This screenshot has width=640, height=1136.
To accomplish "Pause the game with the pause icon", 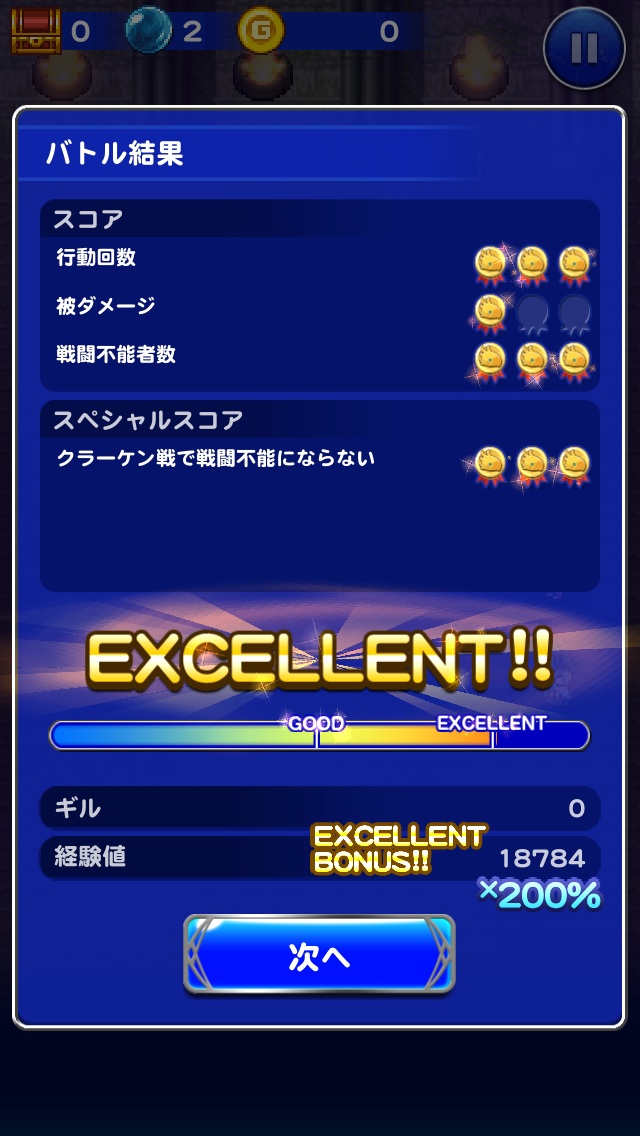I will (586, 47).
